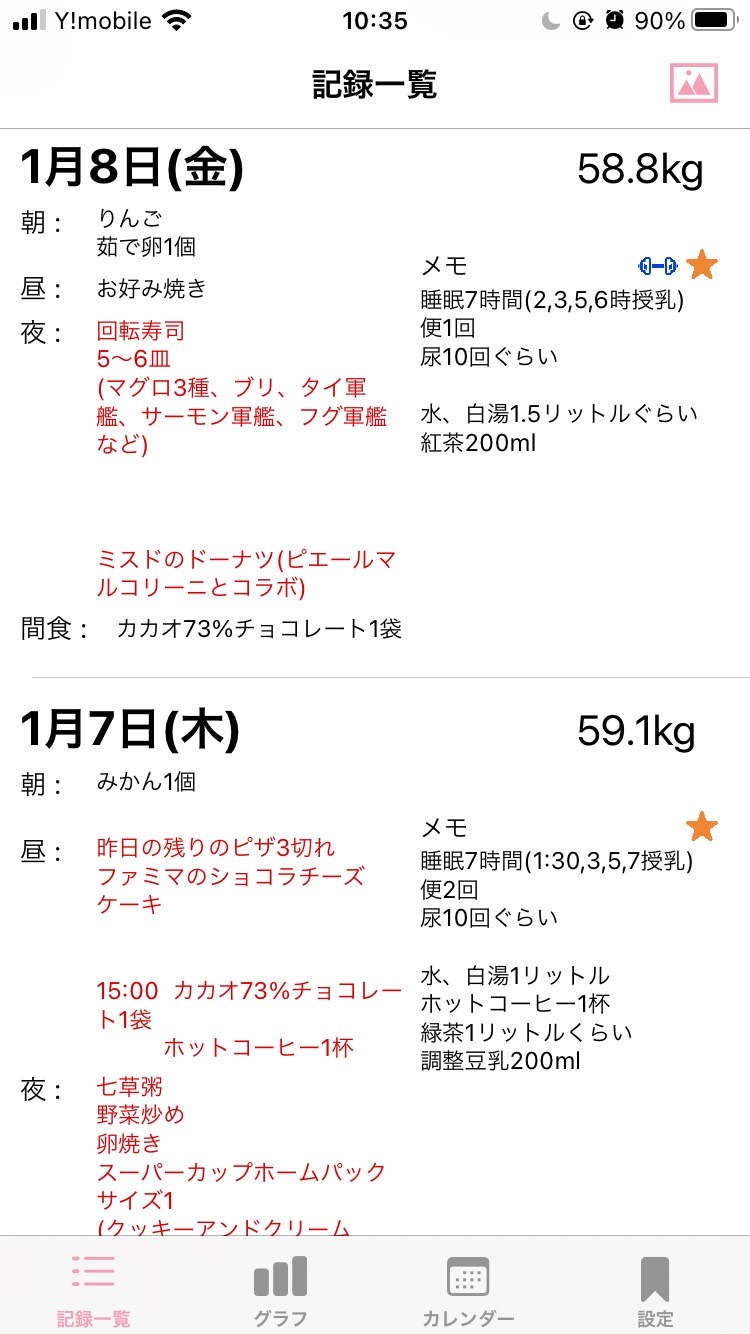Switch to the カレンダー tab
This screenshot has height=1334, width=750.
[x=468, y=1291]
